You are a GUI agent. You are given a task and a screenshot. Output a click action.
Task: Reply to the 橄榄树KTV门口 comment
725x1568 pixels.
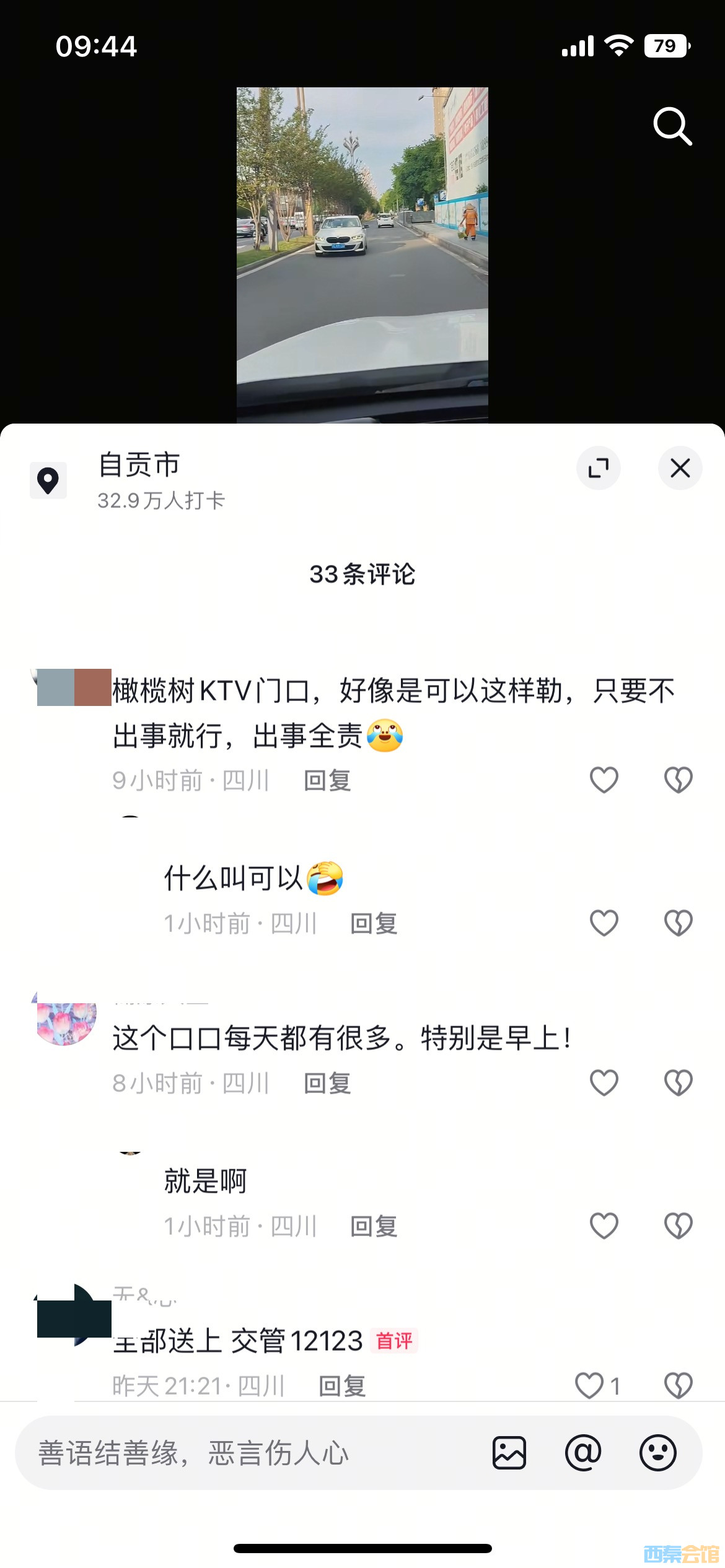point(327,781)
